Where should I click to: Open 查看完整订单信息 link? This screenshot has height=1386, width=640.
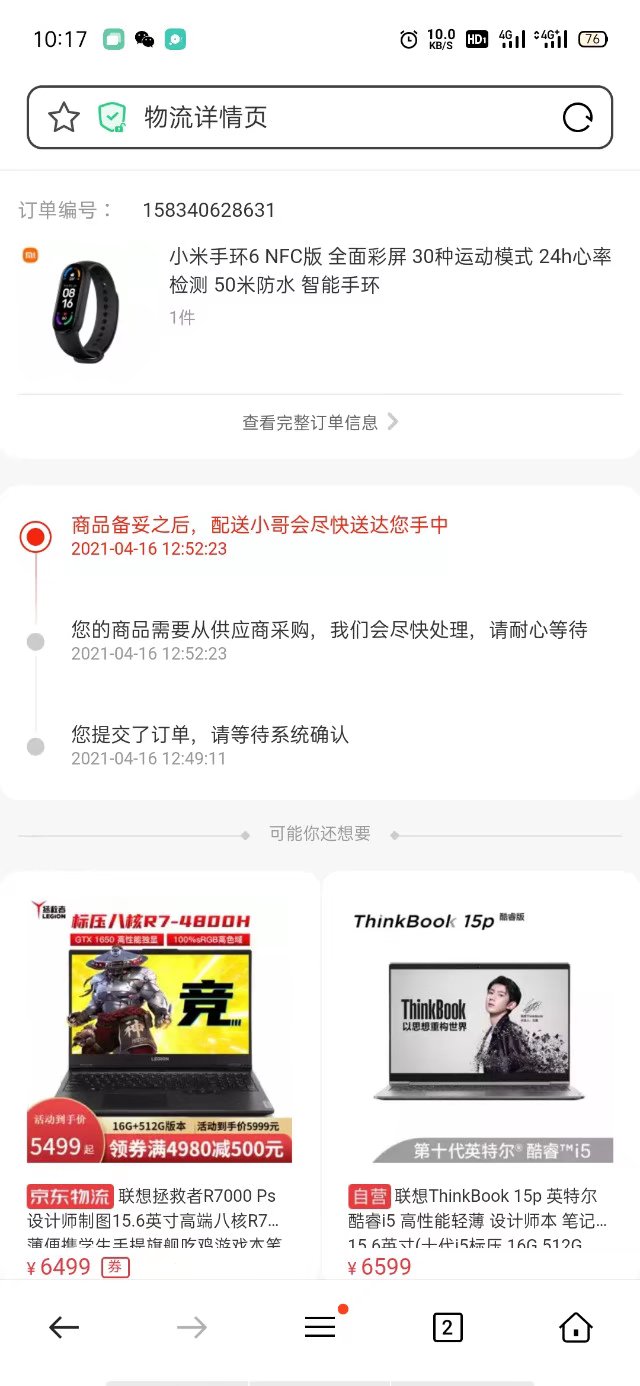coord(320,422)
